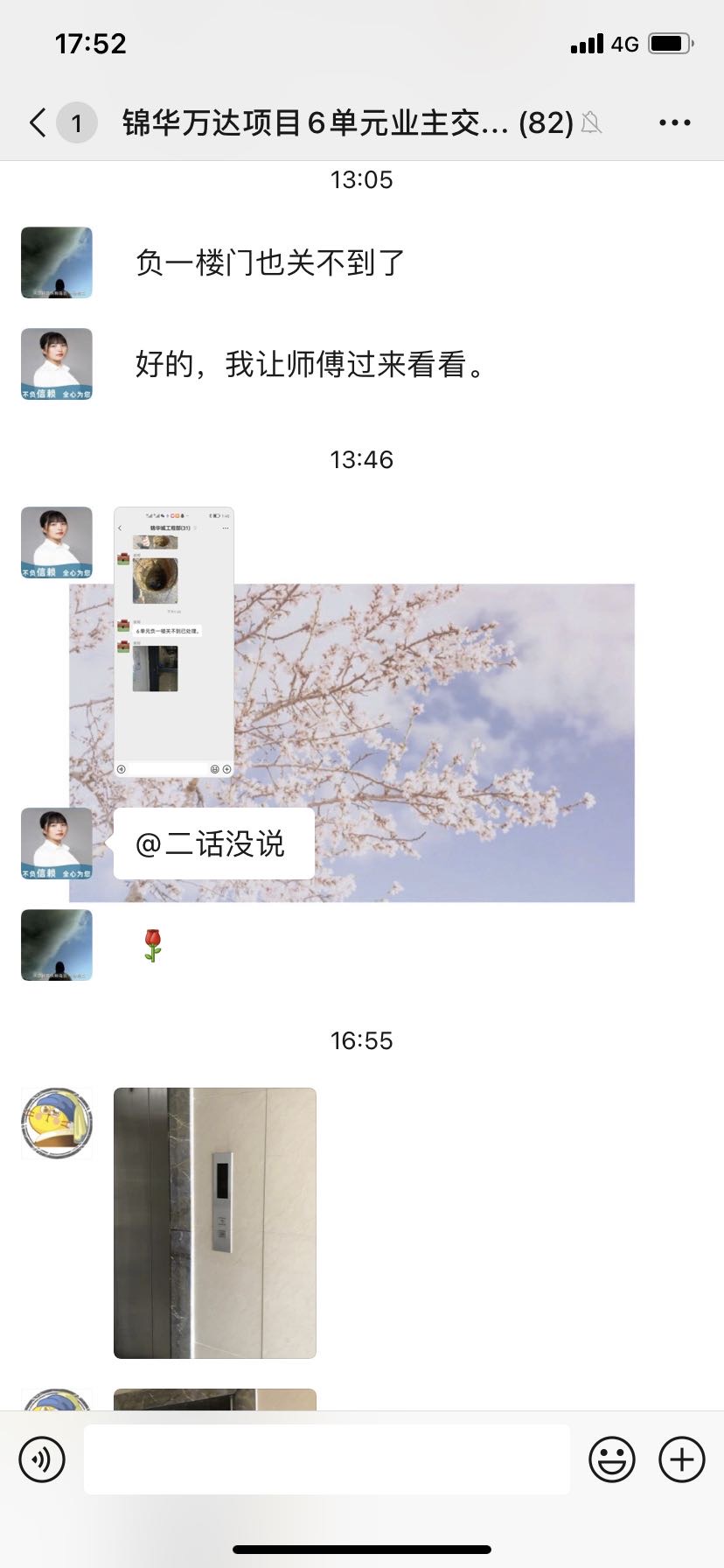Open the emoji sticker panel

point(611,1459)
